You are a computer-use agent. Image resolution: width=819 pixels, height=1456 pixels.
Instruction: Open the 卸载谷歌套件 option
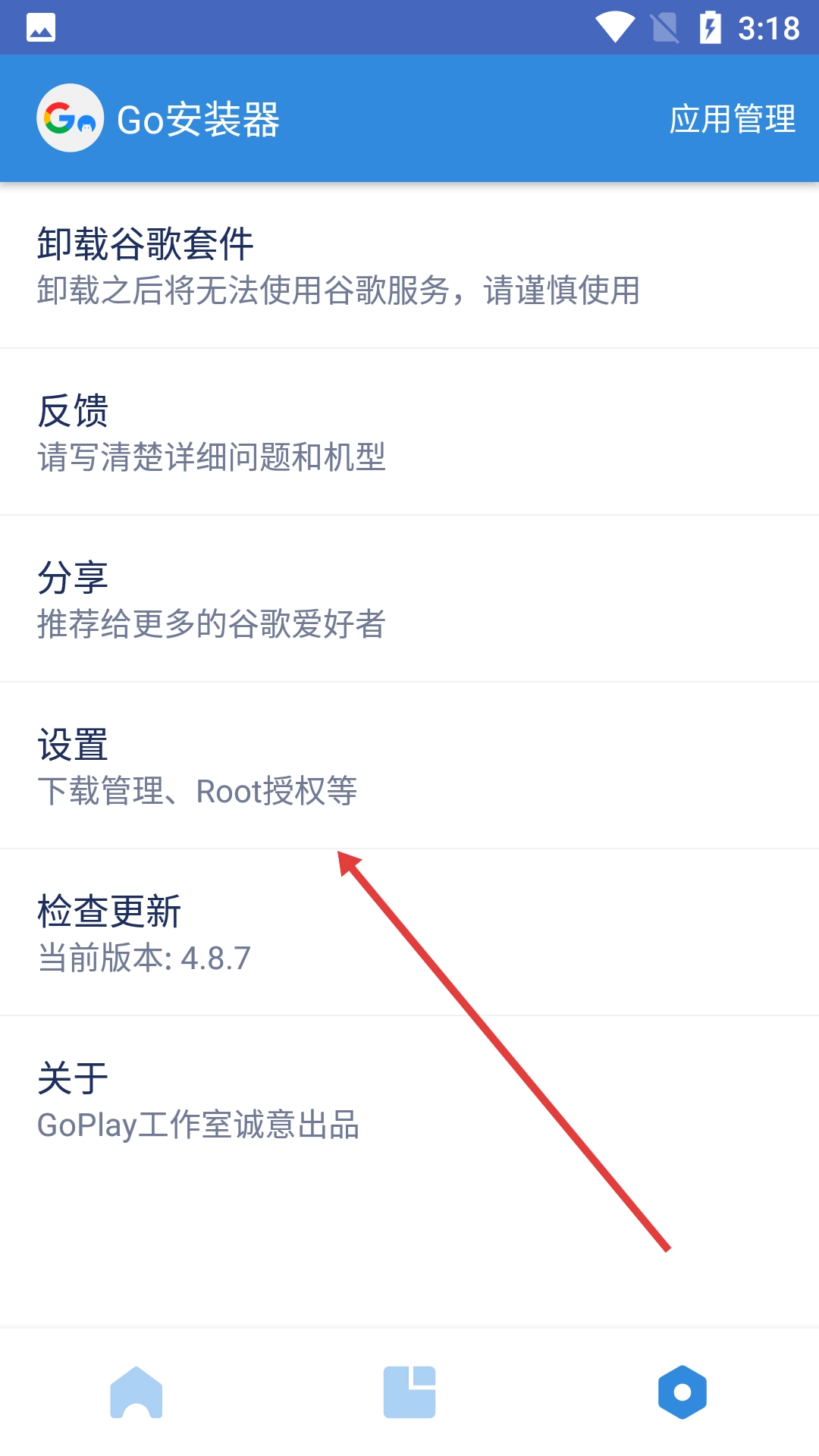point(409,265)
